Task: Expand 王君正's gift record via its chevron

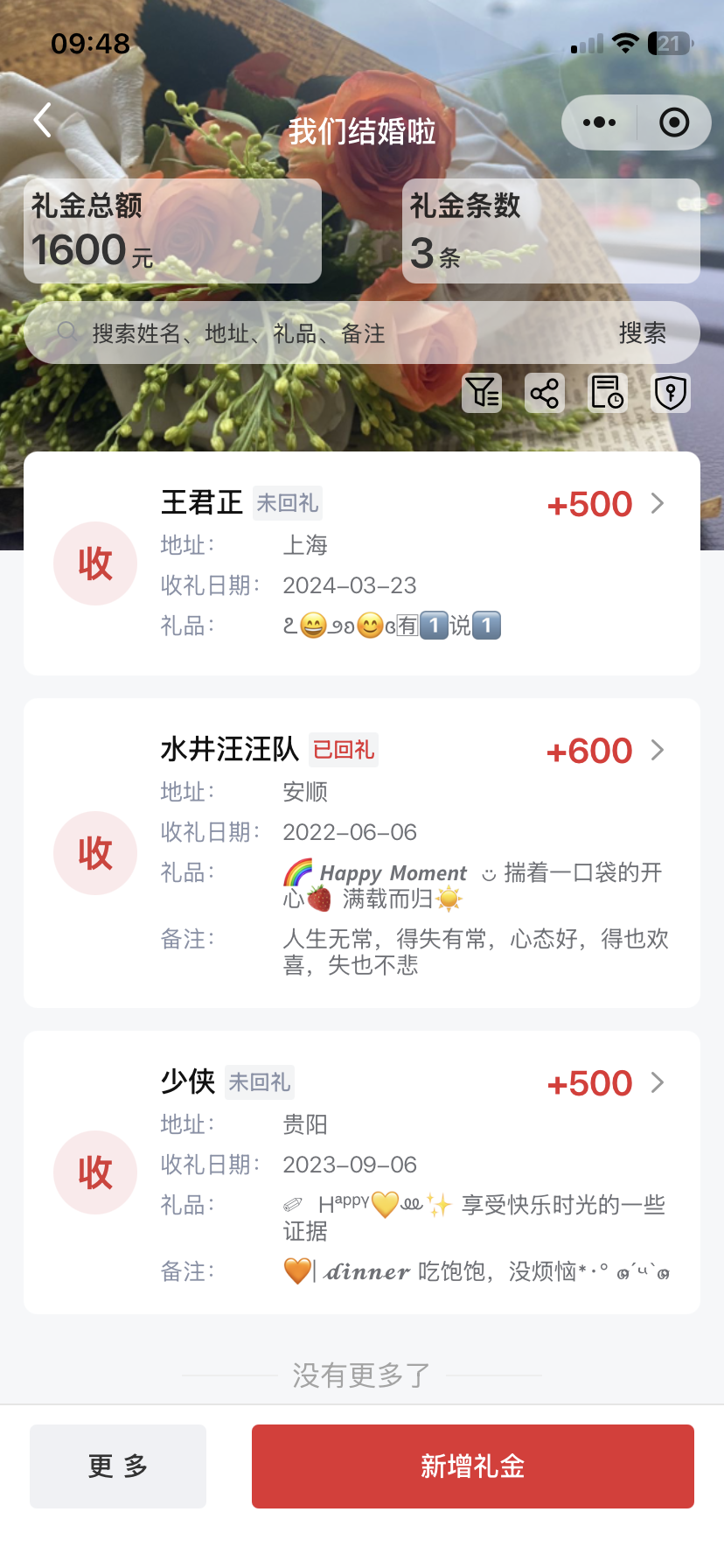Action: pyautogui.click(x=657, y=504)
